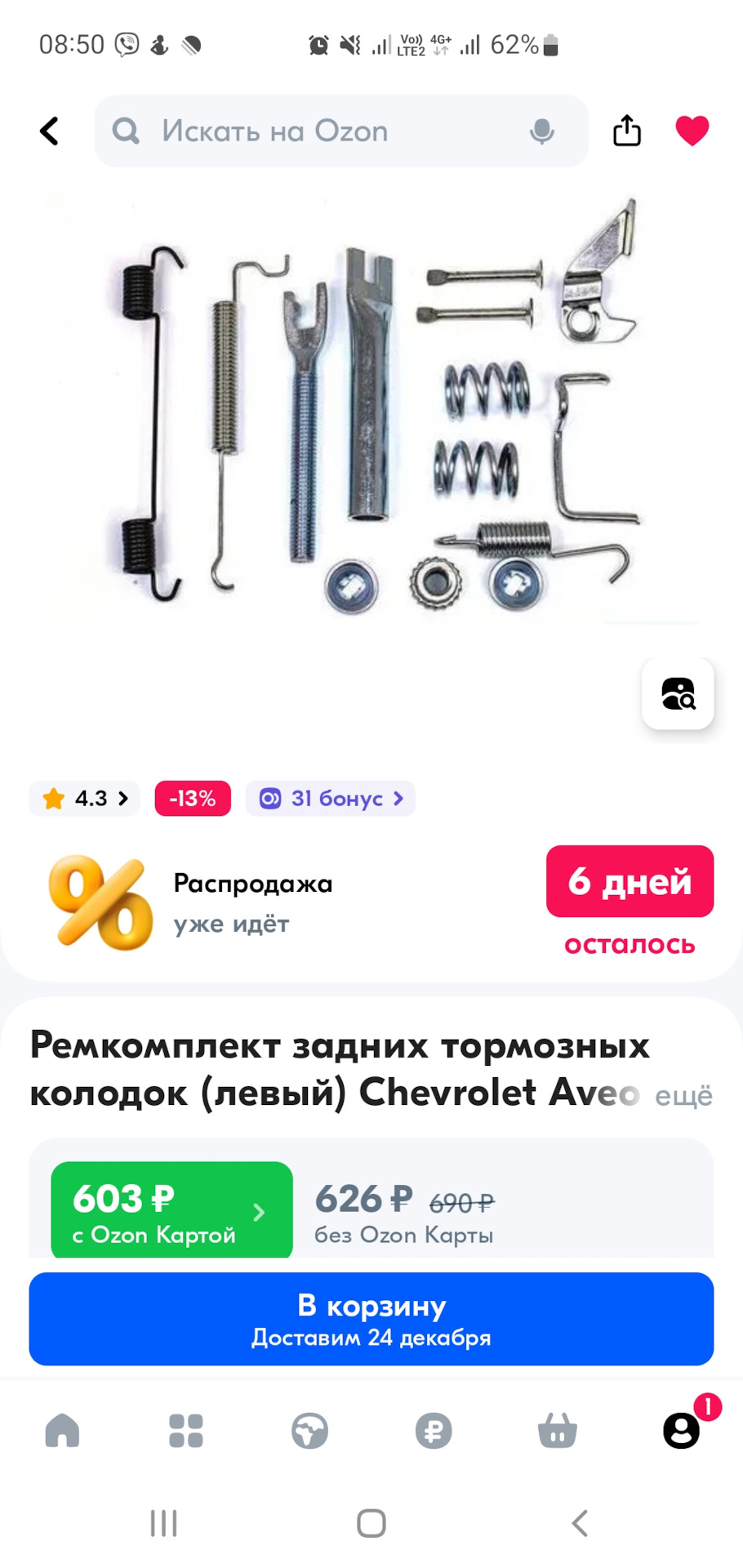
Task: Open 603 ₽ Ozon Card price details
Action: [x=171, y=1210]
